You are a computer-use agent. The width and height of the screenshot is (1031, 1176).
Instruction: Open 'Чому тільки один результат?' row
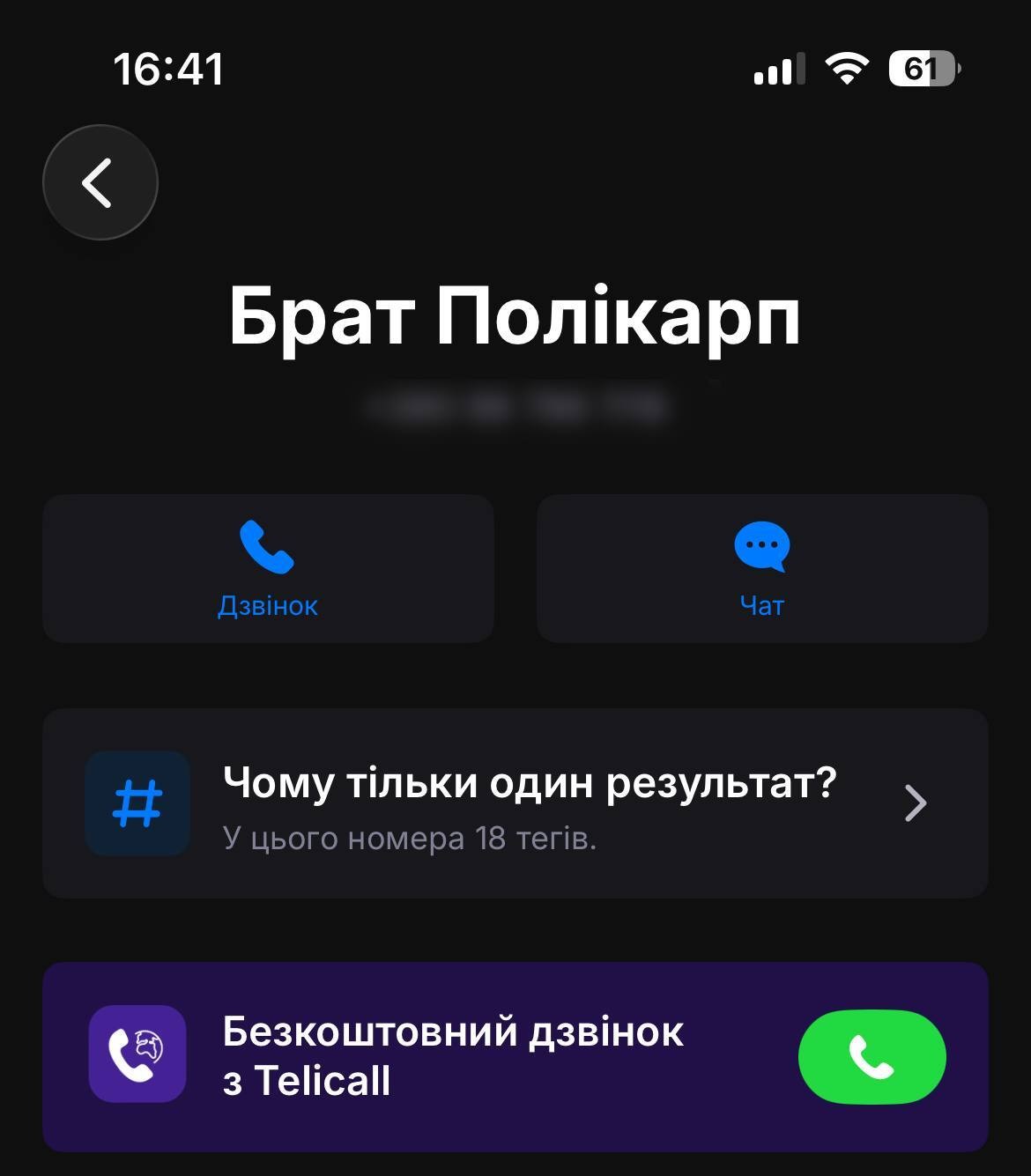[515, 803]
